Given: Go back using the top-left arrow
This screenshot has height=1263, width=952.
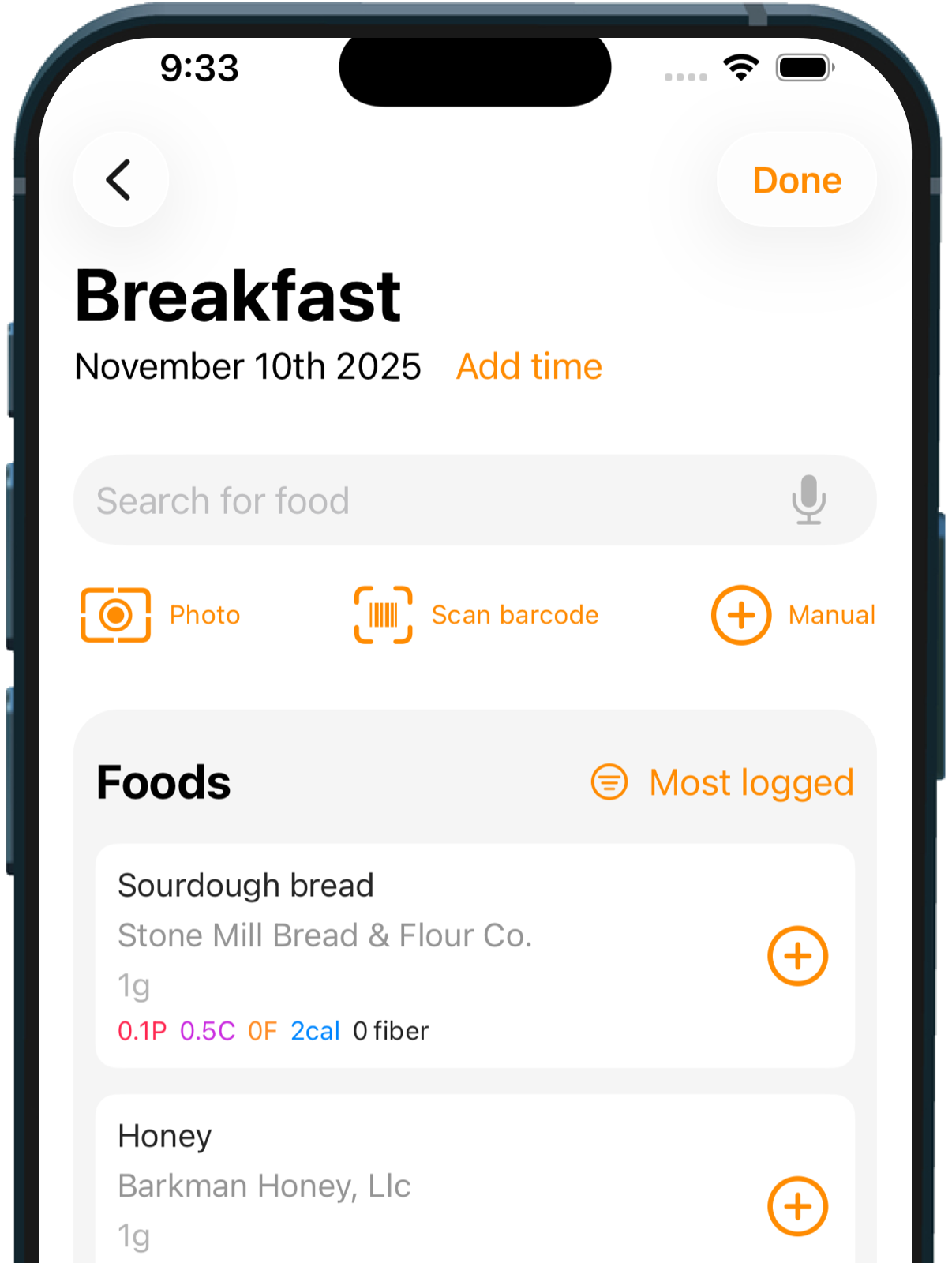Looking at the screenshot, I should (120, 180).
